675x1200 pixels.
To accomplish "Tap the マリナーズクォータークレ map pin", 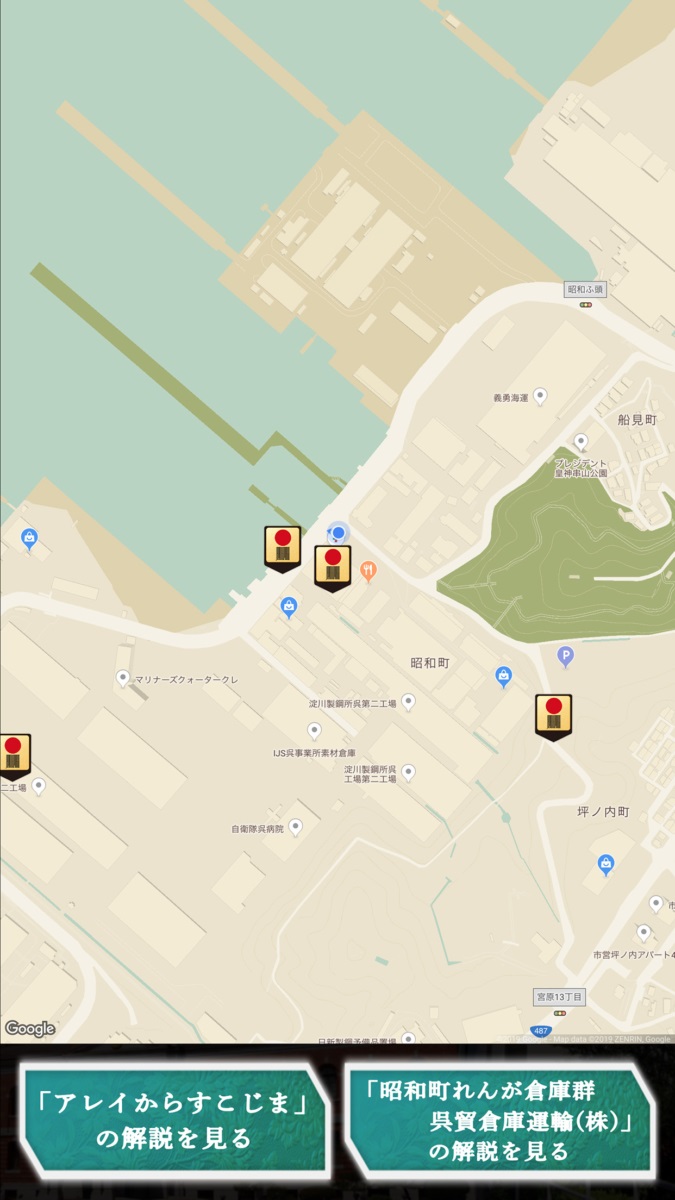I will [123, 679].
